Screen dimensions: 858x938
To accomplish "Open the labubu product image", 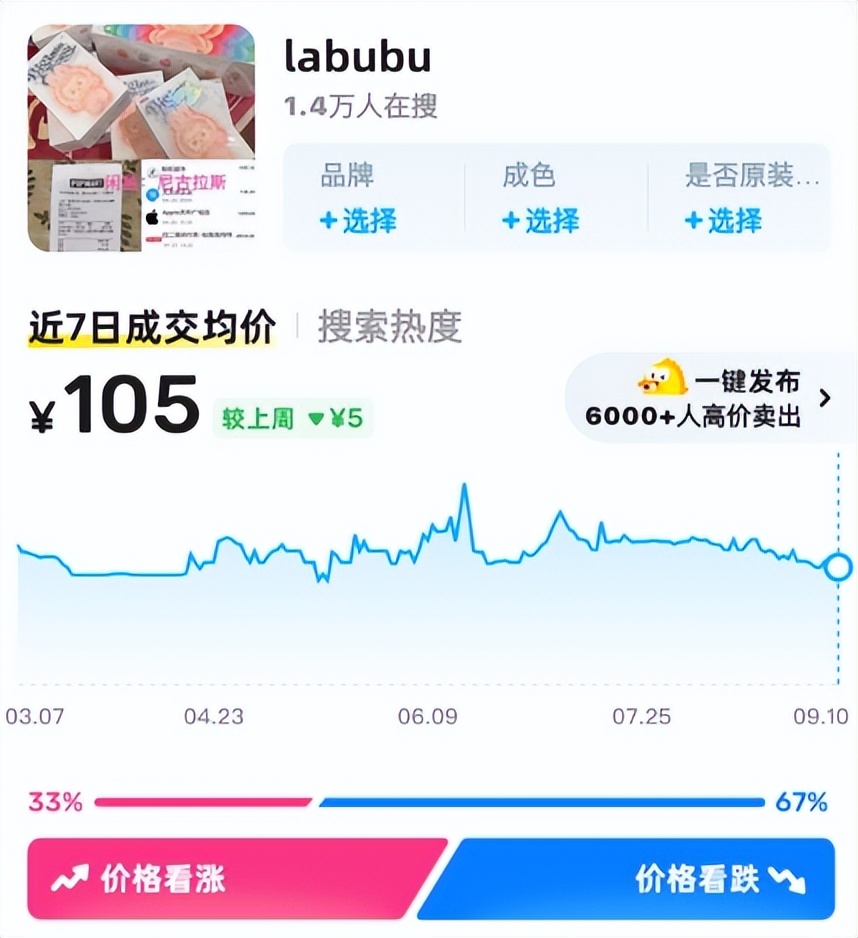I will 140,138.
